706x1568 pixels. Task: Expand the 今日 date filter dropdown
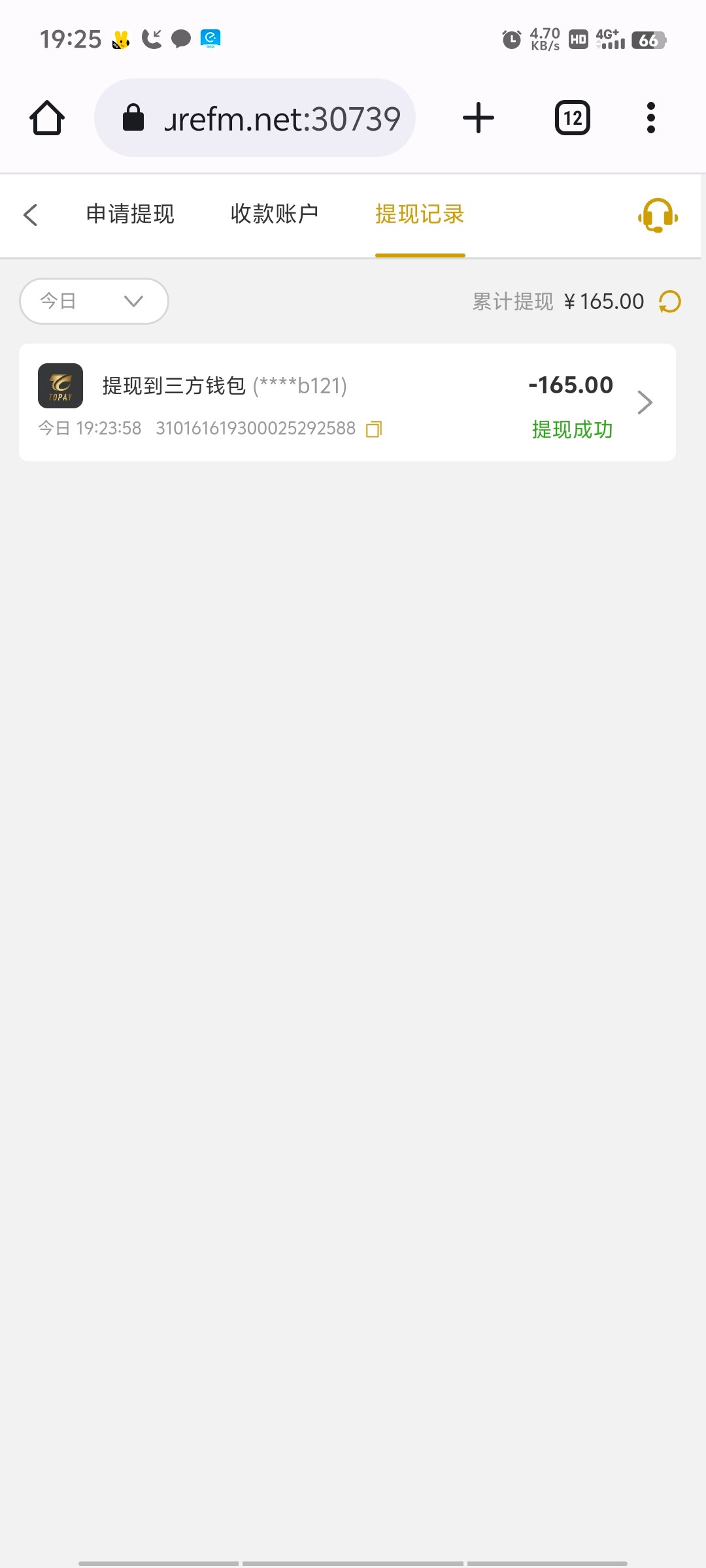pyautogui.click(x=94, y=301)
